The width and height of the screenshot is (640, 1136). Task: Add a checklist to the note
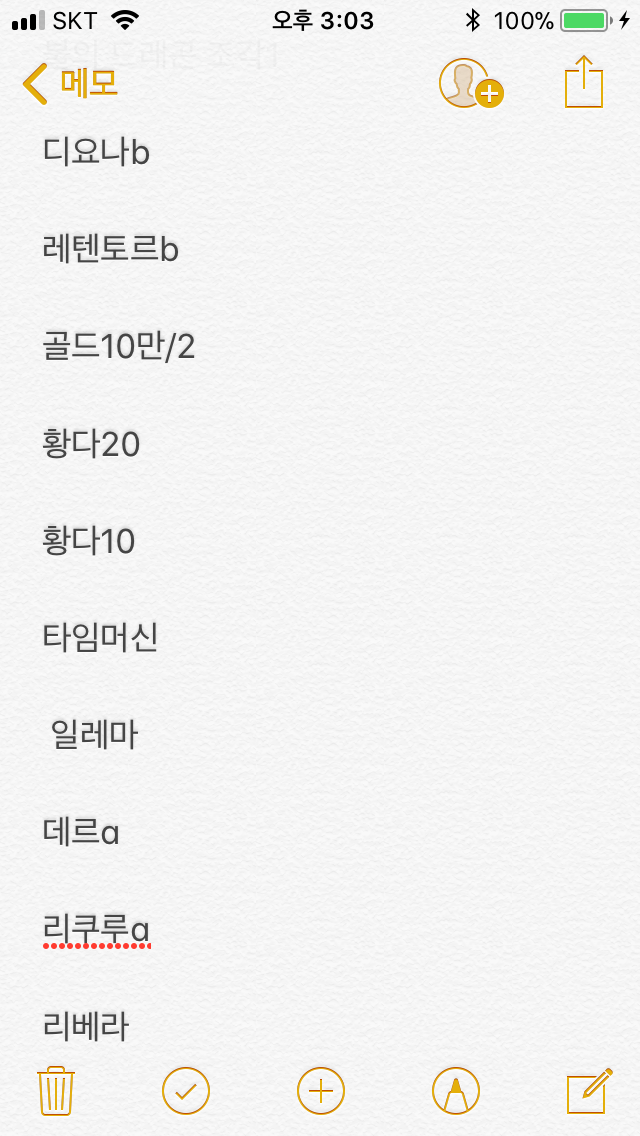coord(186,1090)
